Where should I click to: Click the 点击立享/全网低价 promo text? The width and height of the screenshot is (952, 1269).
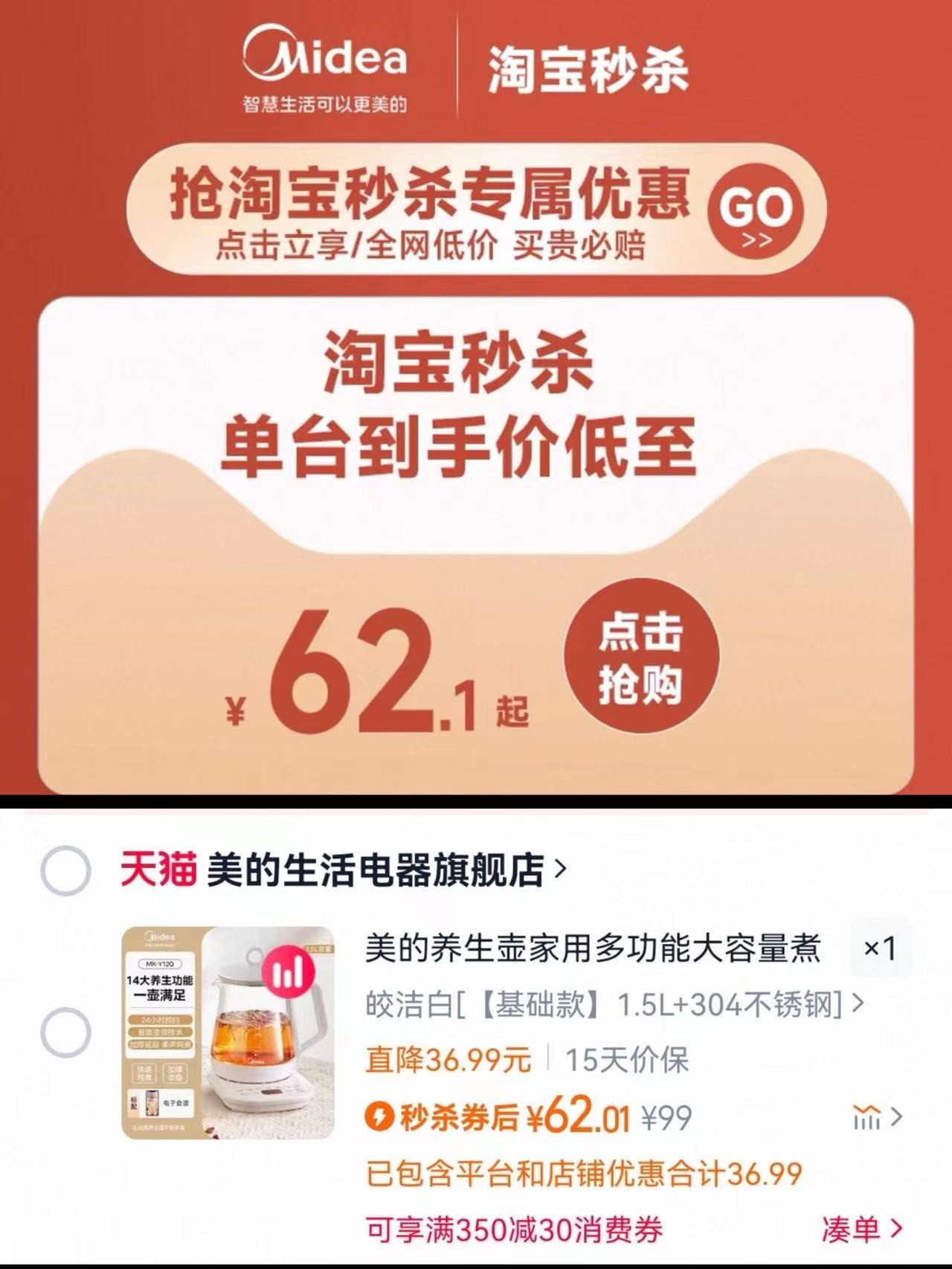[430, 246]
